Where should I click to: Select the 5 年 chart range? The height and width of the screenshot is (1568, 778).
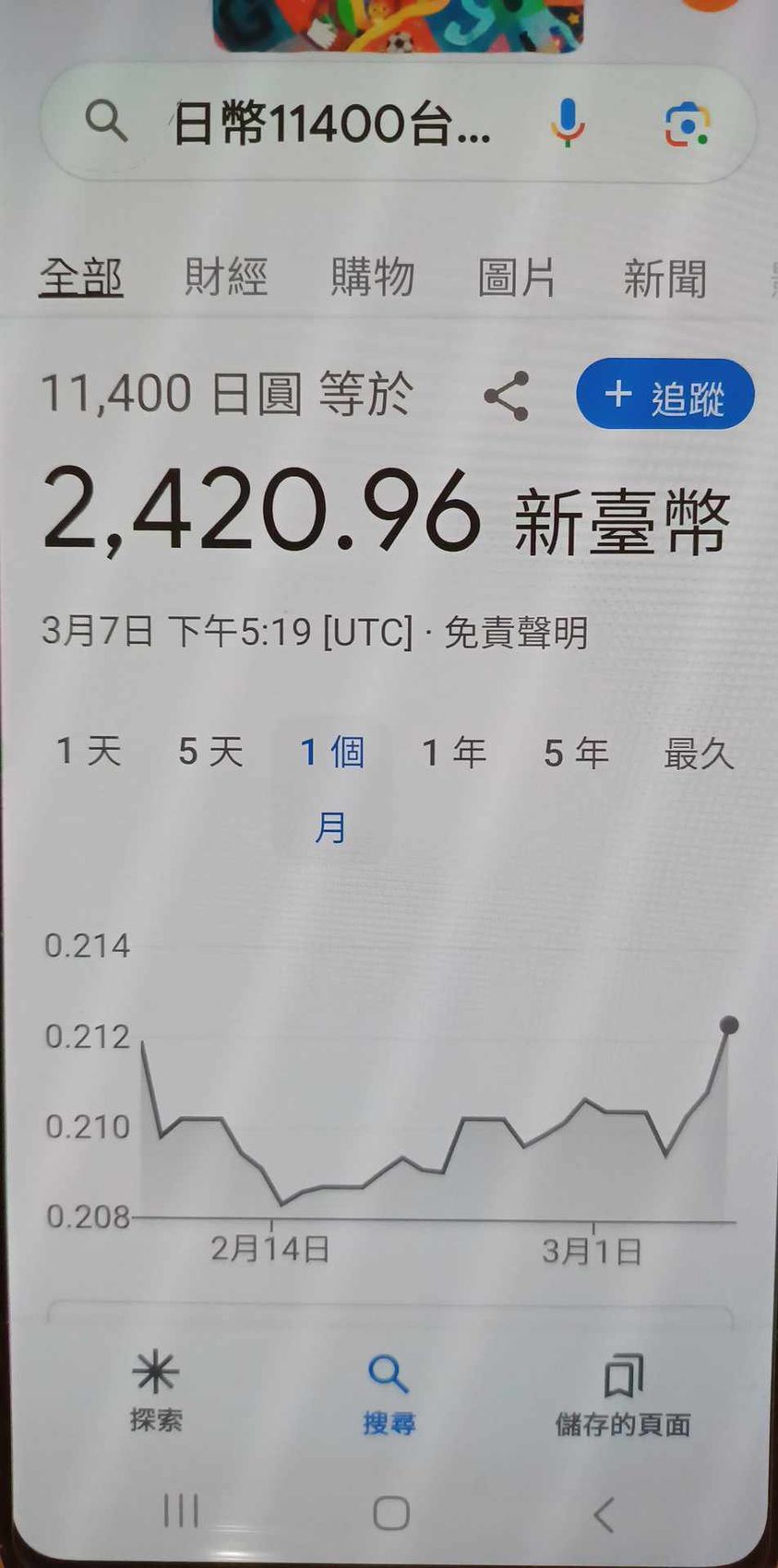point(576,754)
